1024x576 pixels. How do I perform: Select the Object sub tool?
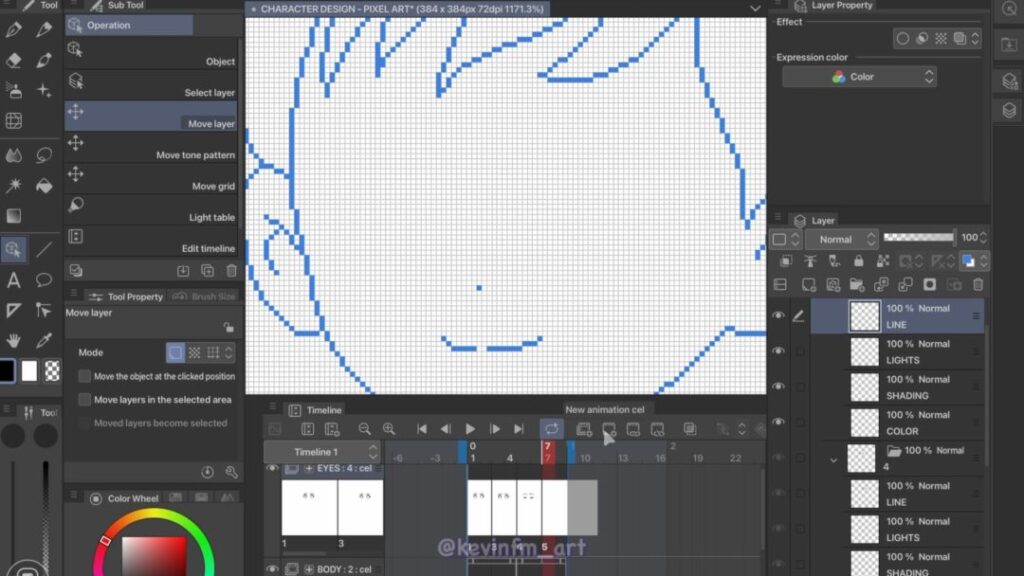pos(152,61)
